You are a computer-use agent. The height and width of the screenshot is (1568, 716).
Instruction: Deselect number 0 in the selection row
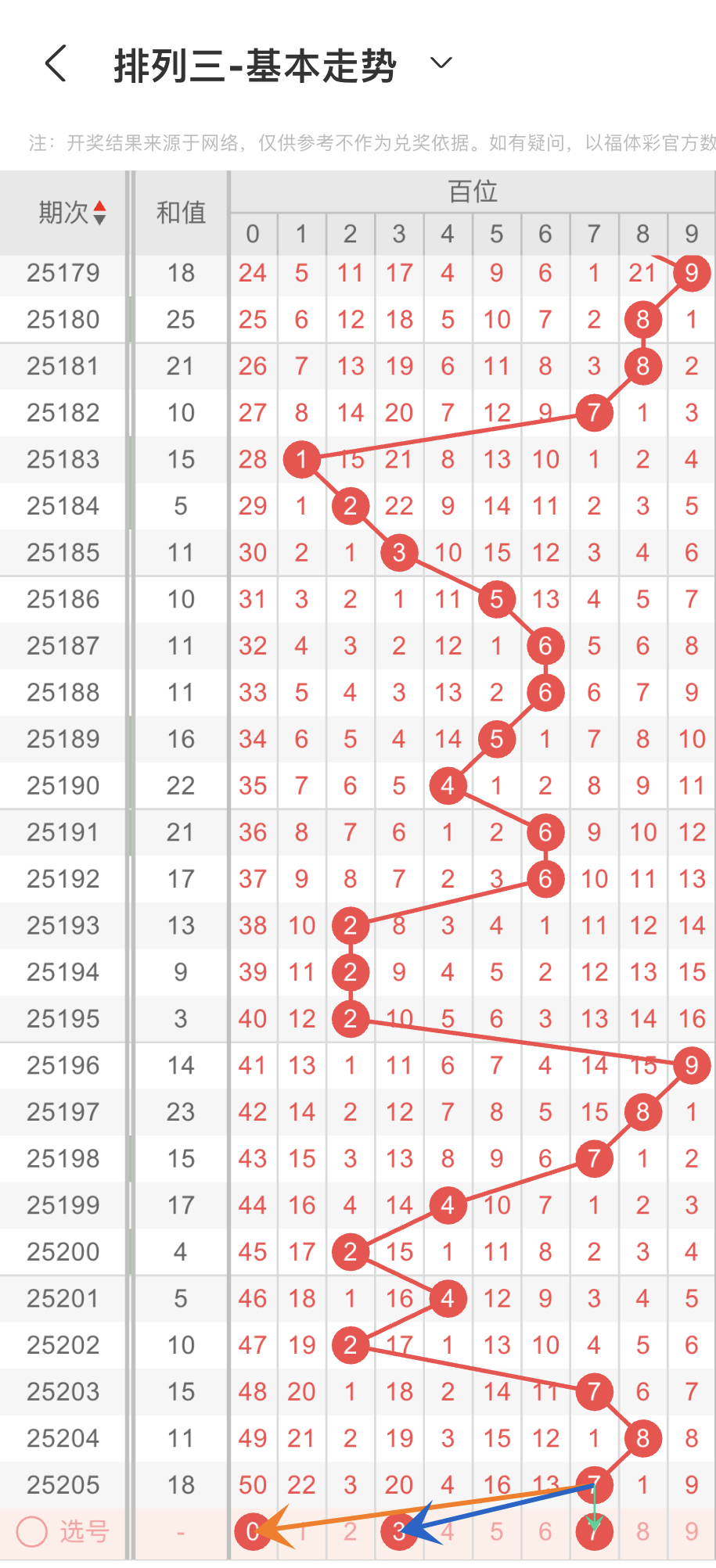coord(252,1531)
